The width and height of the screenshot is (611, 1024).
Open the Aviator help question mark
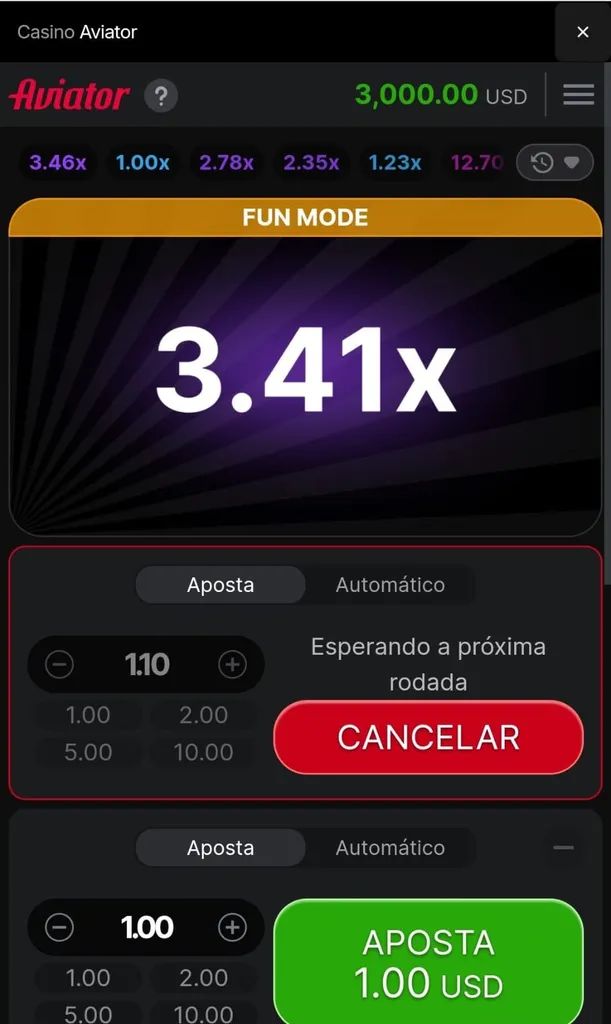pyautogui.click(x=161, y=96)
